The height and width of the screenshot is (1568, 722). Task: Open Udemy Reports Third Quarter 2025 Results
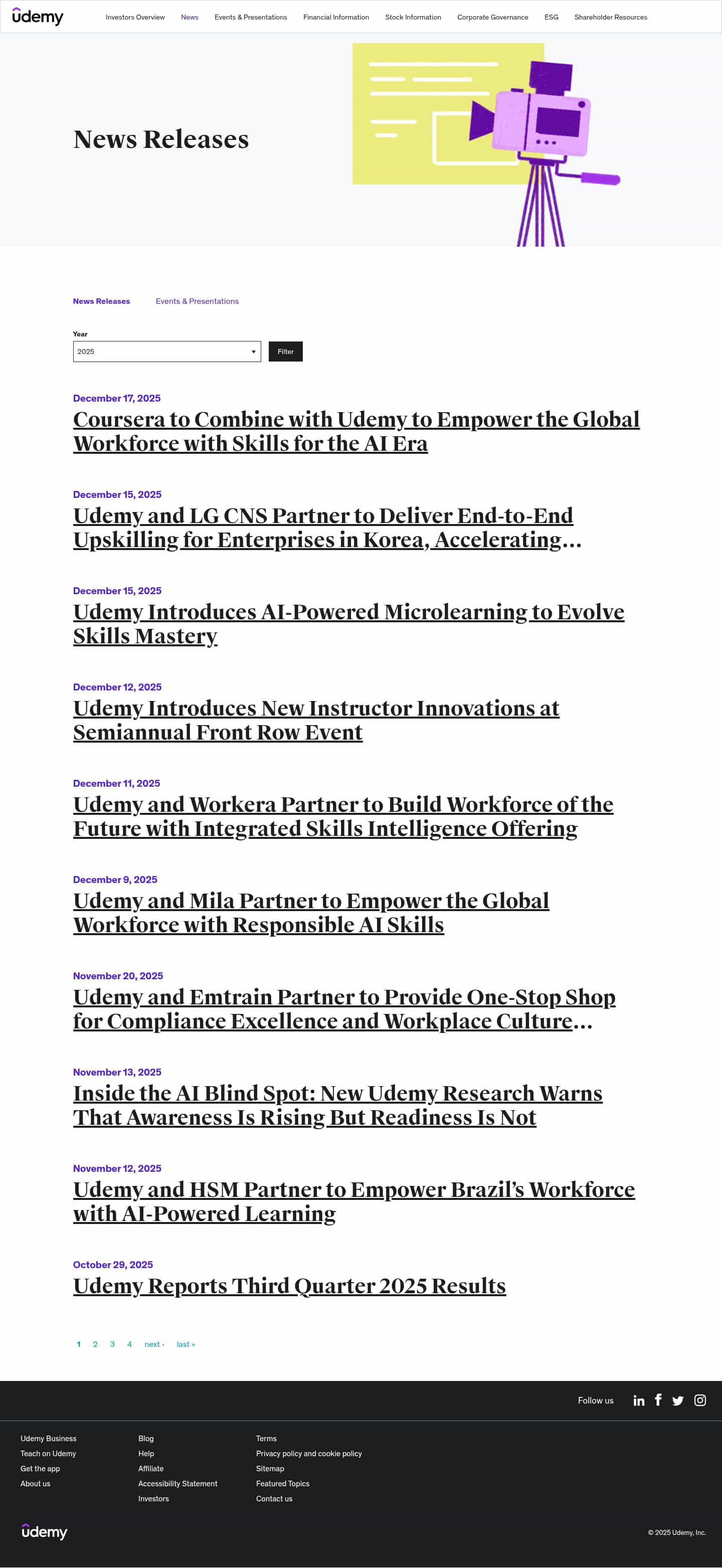[289, 1286]
